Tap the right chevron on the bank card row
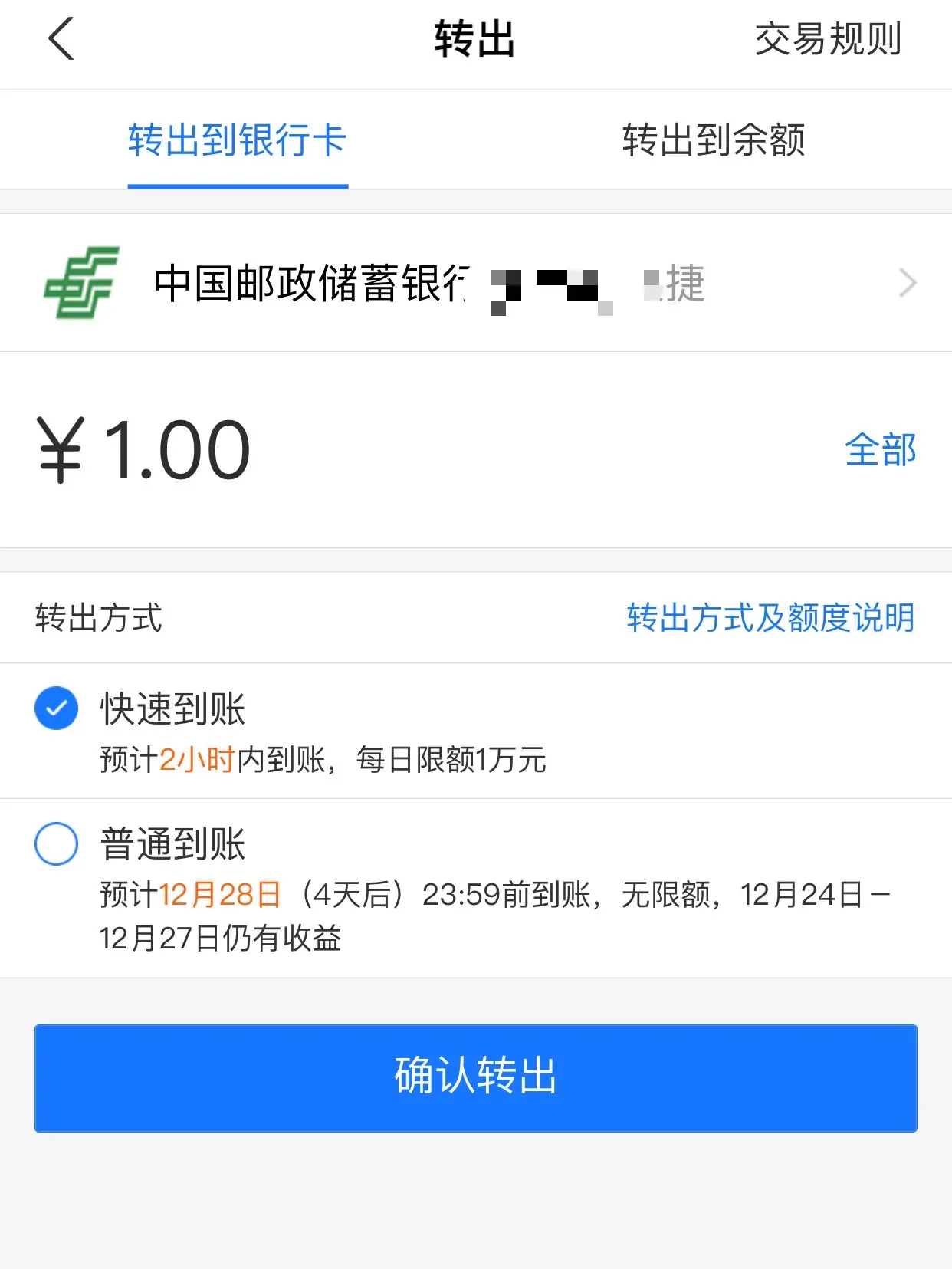The image size is (952, 1269). click(907, 282)
